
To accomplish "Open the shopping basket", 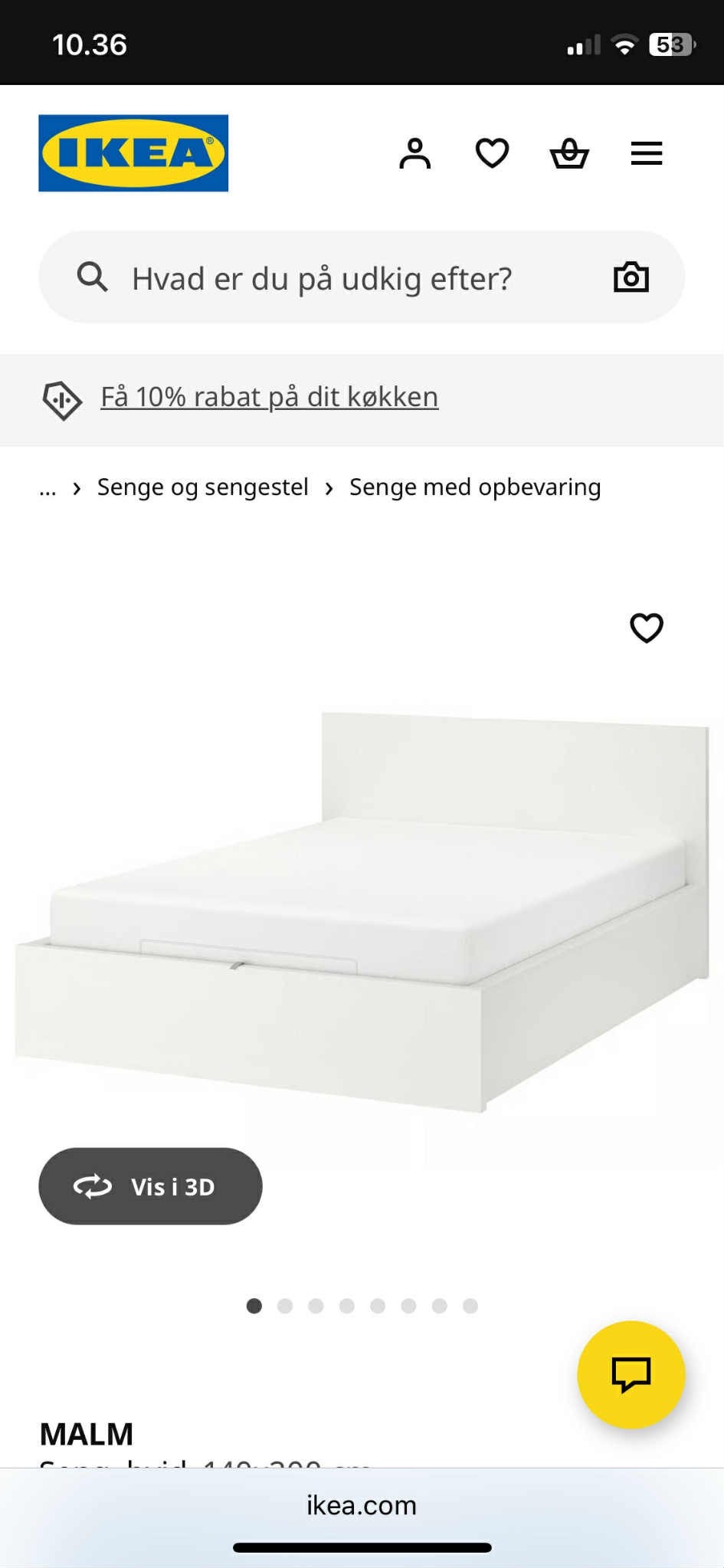I will coord(569,153).
